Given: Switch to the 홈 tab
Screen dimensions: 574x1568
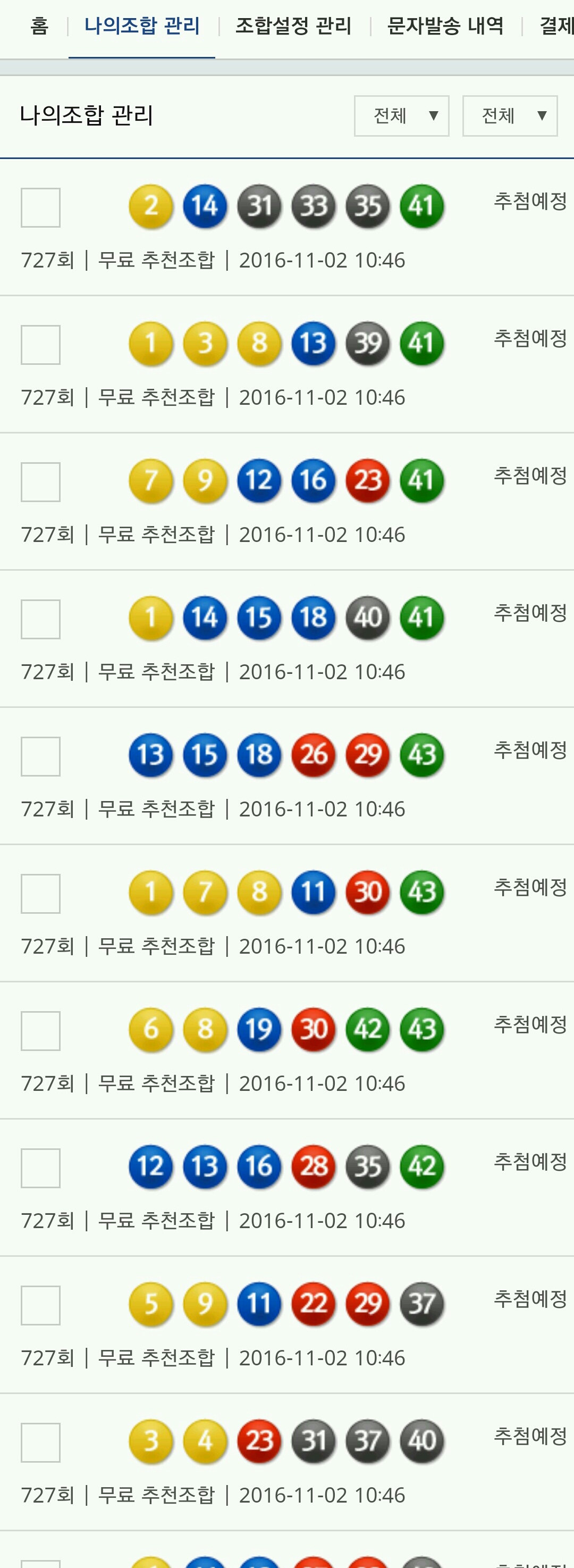Looking at the screenshot, I should coord(39,26).
